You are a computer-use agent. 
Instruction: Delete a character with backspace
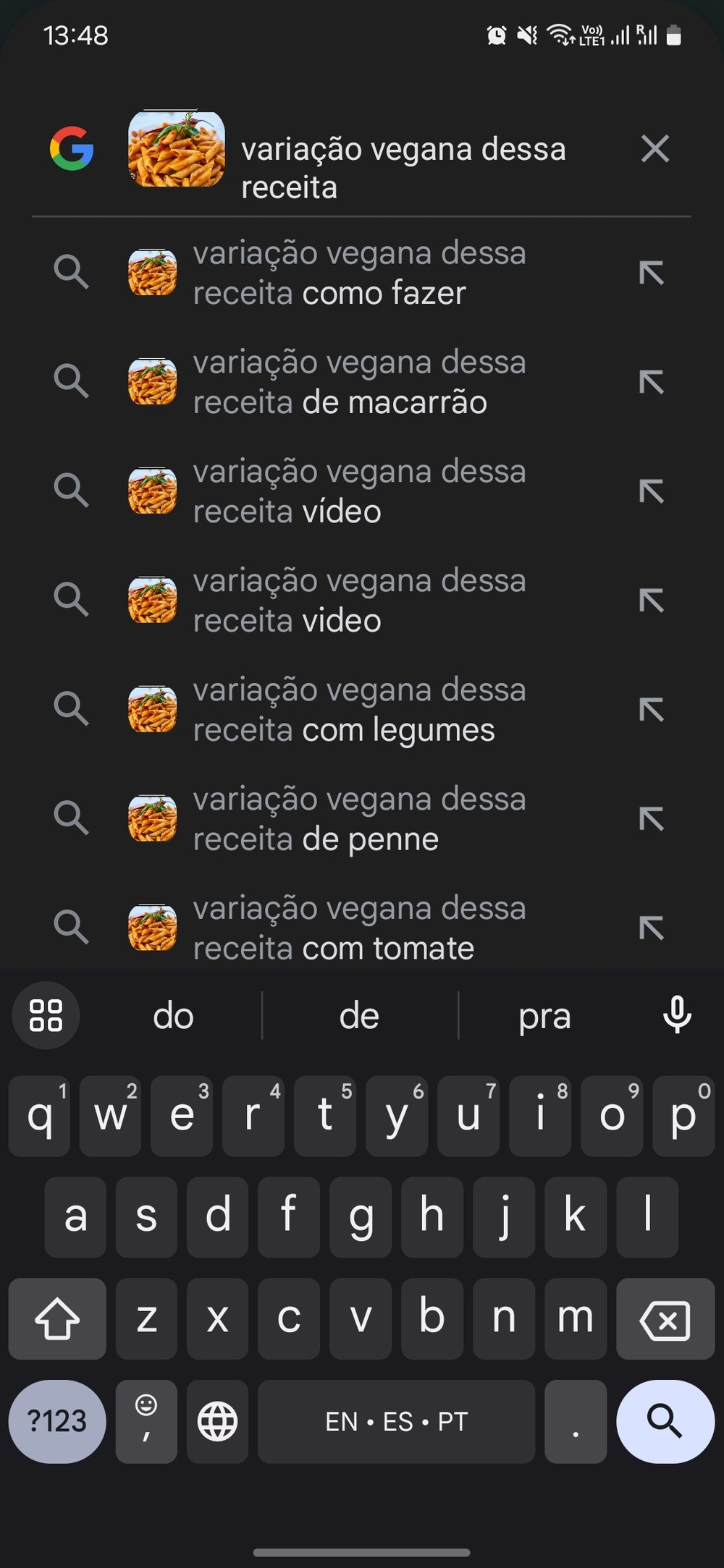point(665,1318)
